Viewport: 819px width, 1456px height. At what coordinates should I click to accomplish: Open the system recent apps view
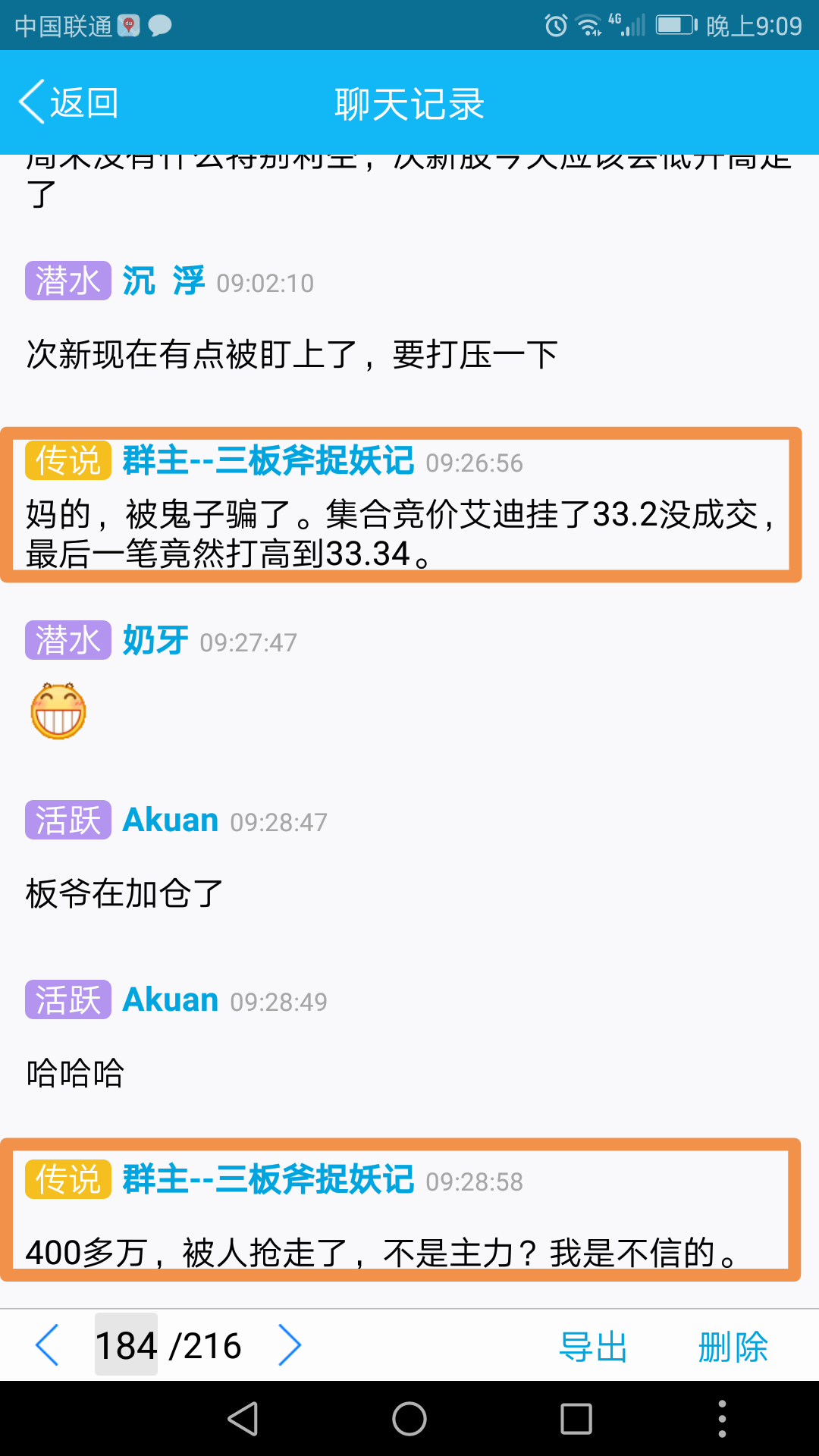[576, 1418]
